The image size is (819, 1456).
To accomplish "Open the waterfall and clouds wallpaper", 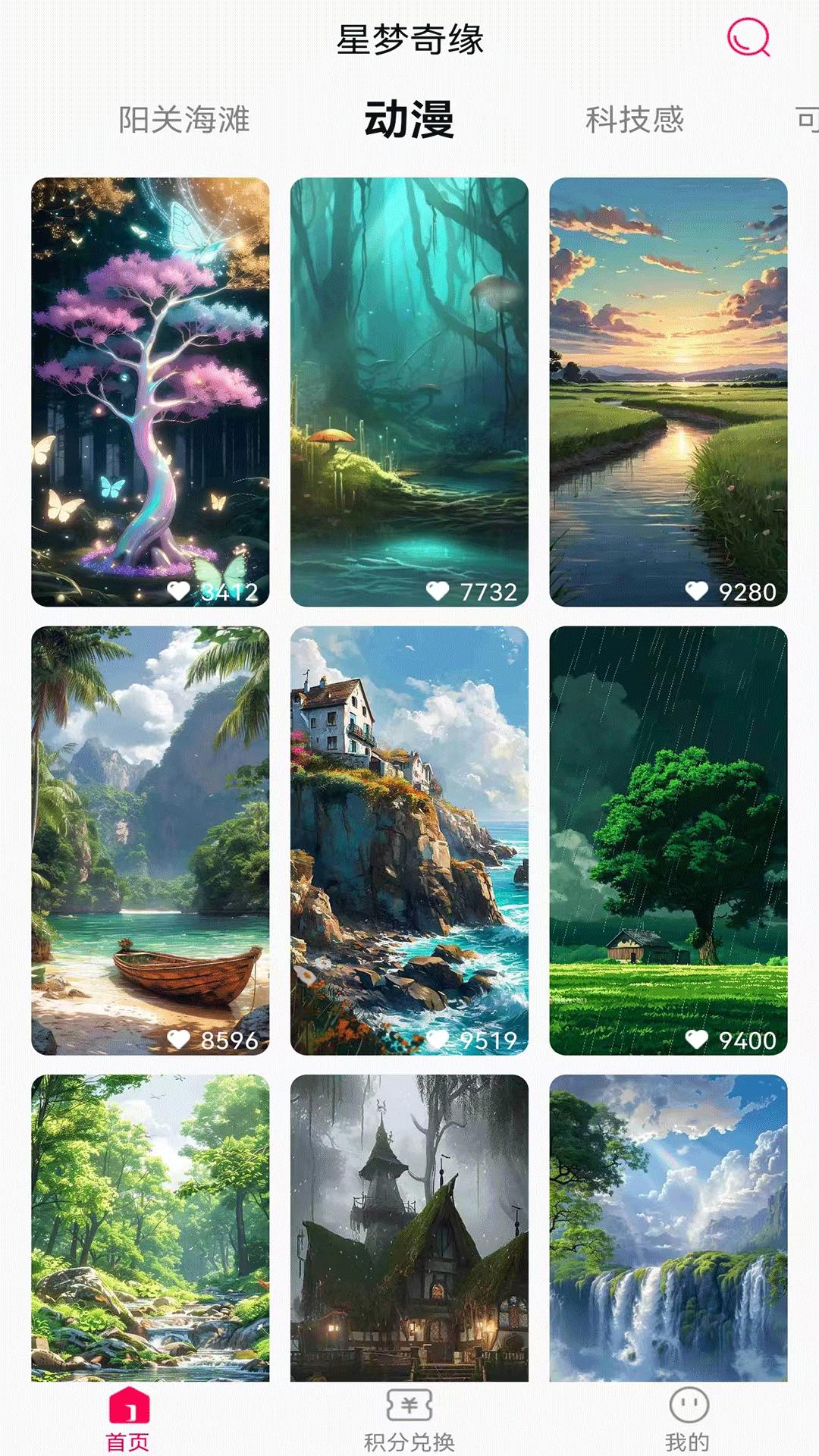I will coord(668,1226).
